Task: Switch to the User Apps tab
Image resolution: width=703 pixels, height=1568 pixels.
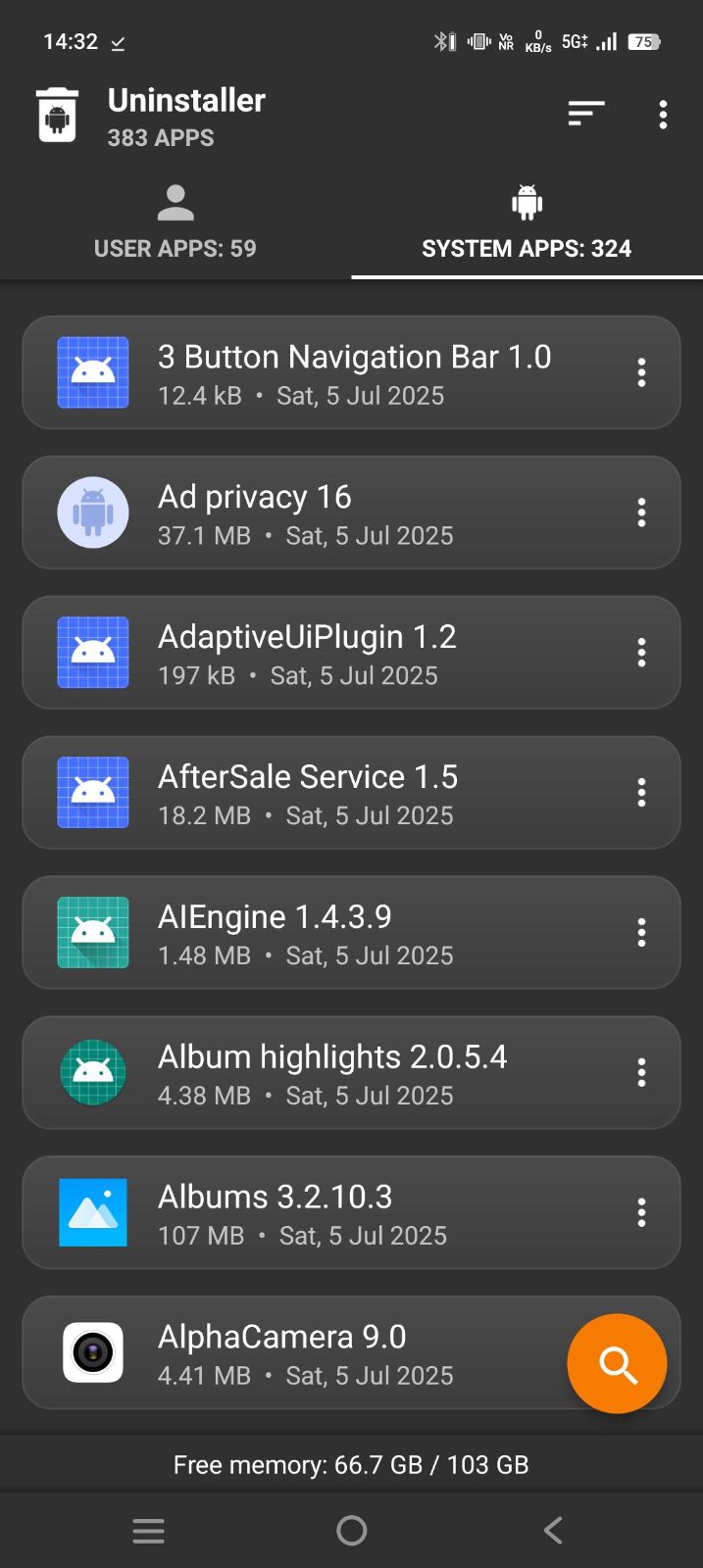Action: point(176,223)
